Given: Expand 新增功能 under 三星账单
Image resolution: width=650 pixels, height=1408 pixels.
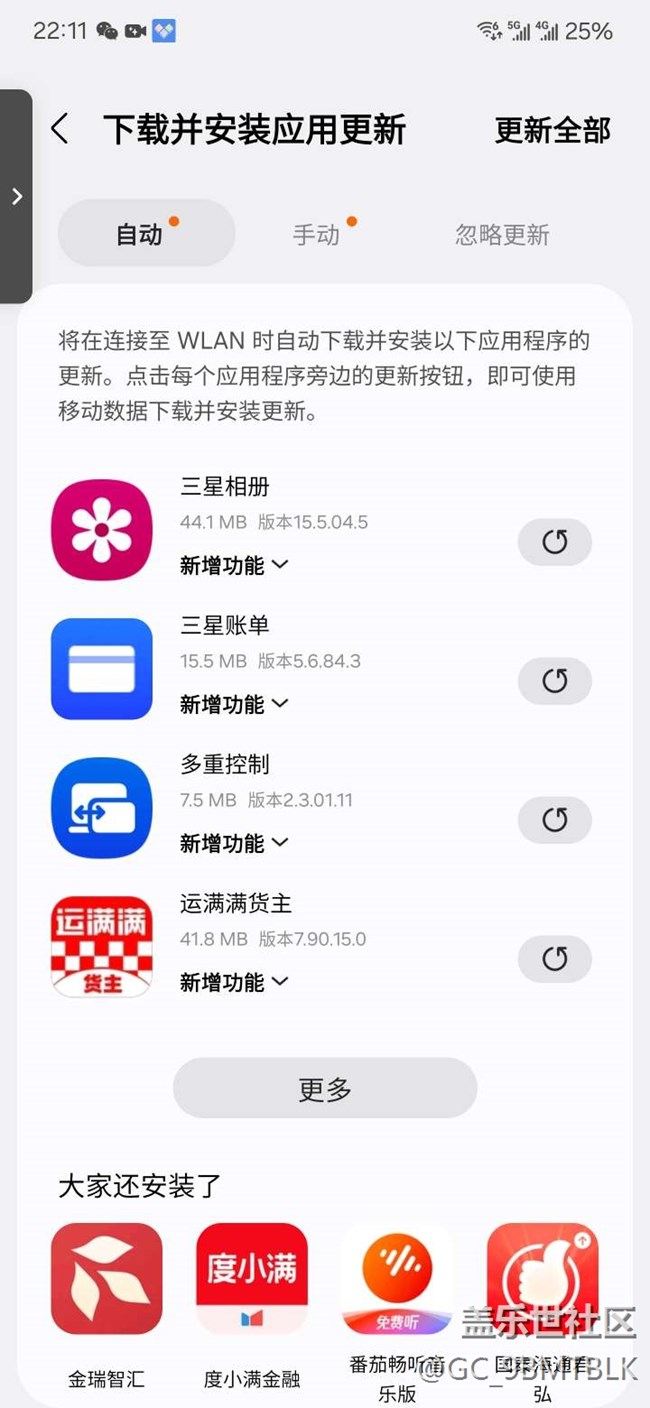Looking at the screenshot, I should pos(234,704).
